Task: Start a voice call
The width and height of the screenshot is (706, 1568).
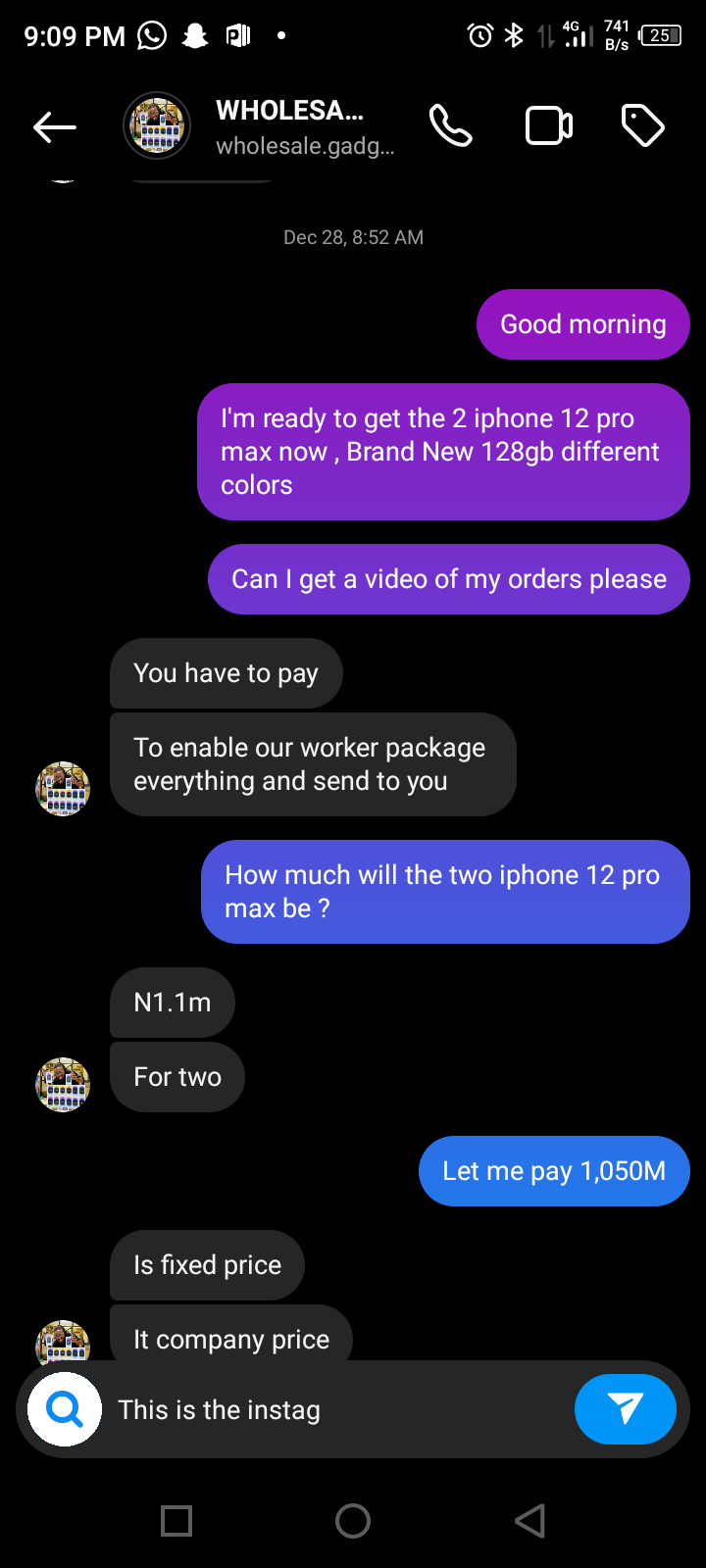Action: pyautogui.click(x=451, y=126)
